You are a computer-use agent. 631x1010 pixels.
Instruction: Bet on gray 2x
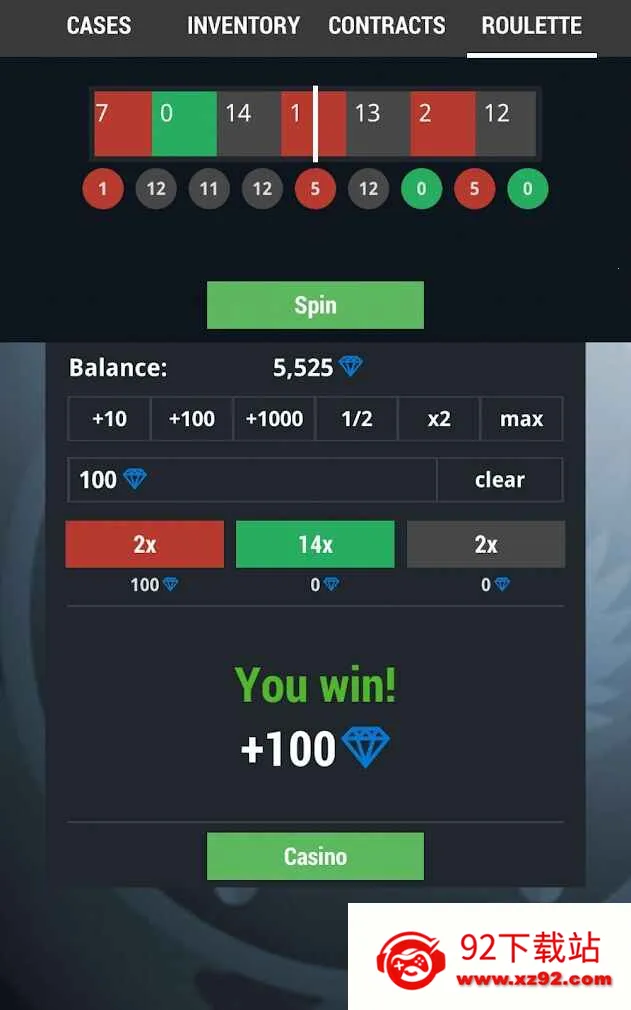pyautogui.click(x=486, y=544)
